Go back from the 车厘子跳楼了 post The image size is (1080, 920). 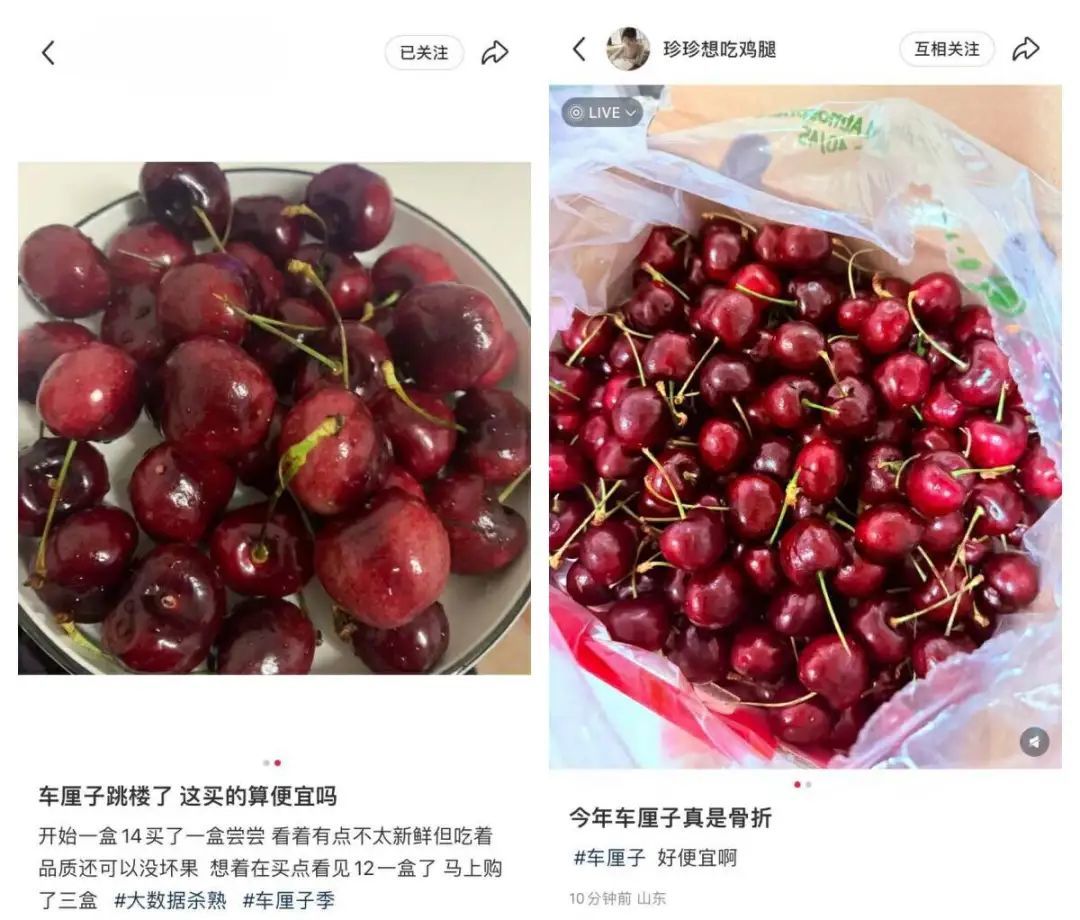pyautogui.click(x=48, y=53)
